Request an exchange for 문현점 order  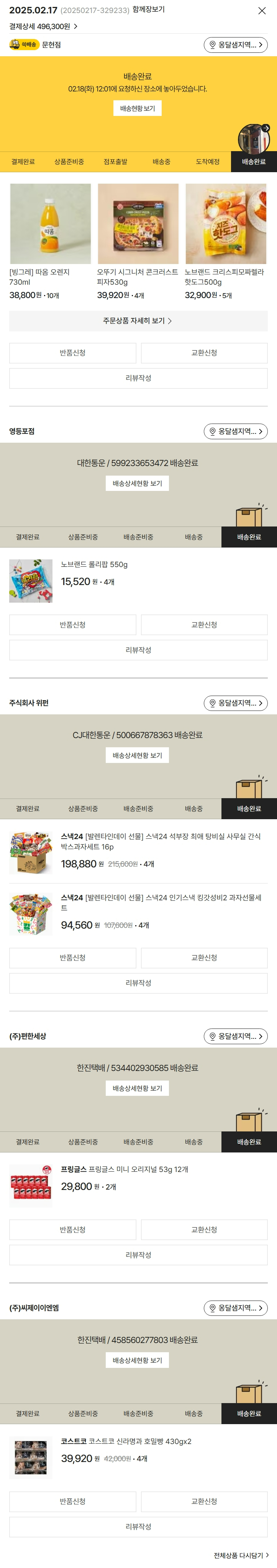pos(204,353)
